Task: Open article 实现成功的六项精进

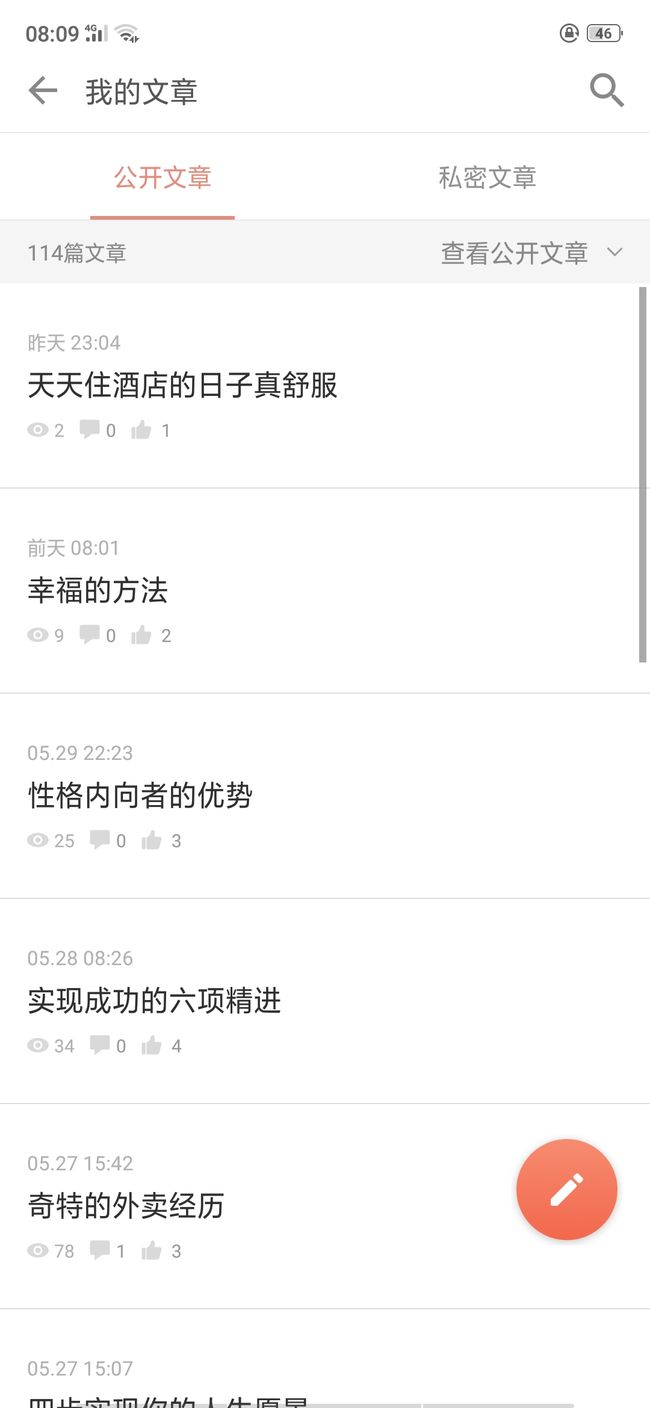Action: [x=325, y=1001]
